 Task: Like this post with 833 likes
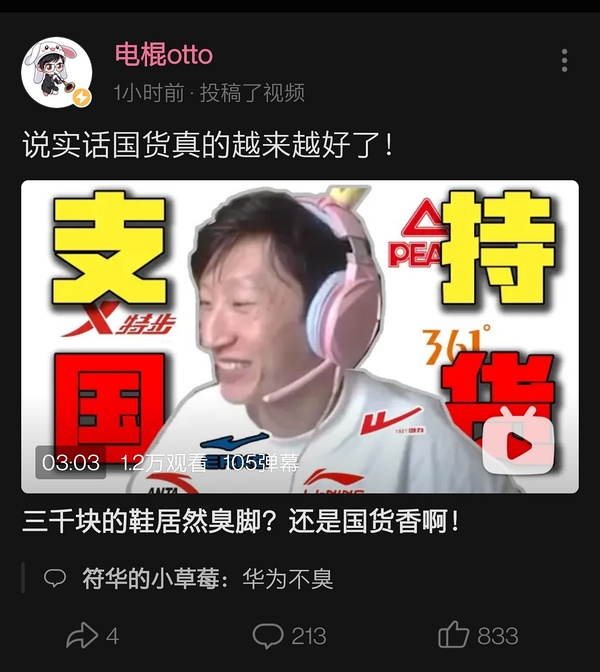tap(478, 635)
